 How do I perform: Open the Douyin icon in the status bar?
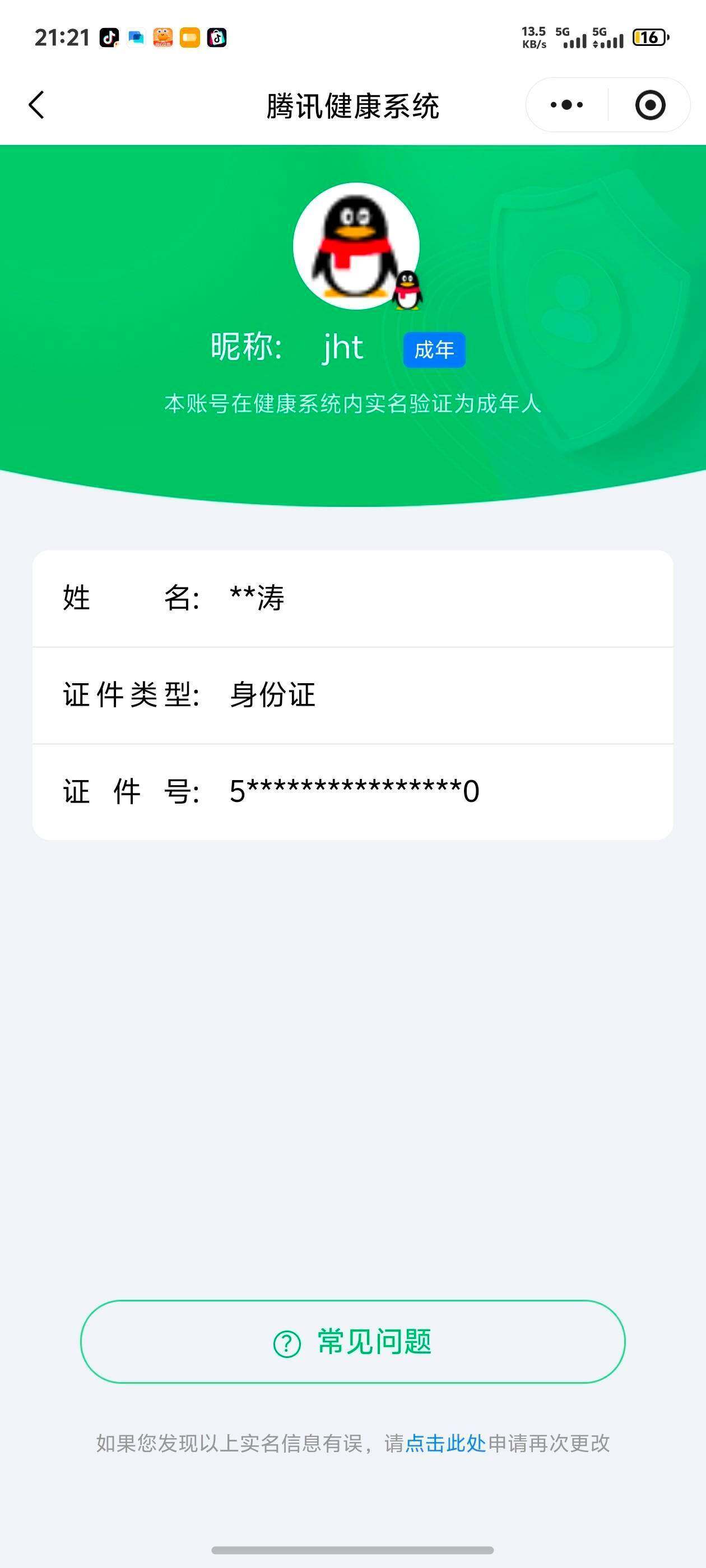click(109, 38)
